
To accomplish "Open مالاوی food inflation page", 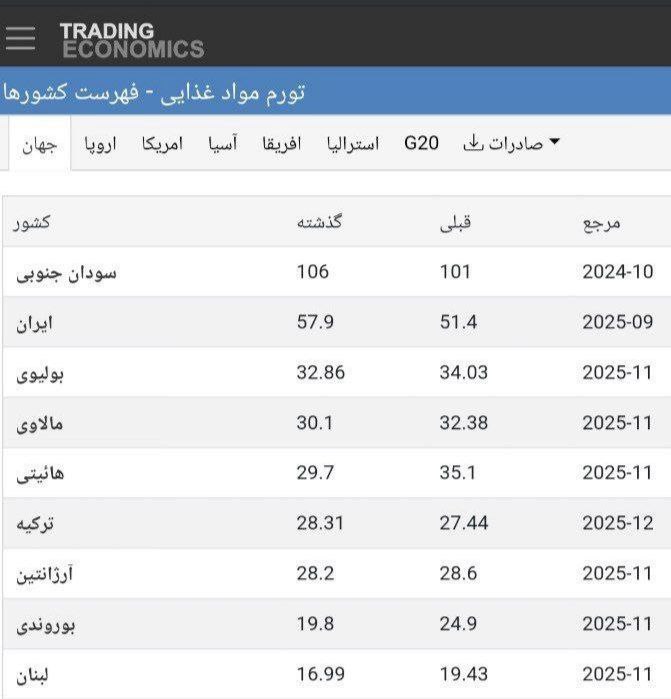I will coord(41,423).
